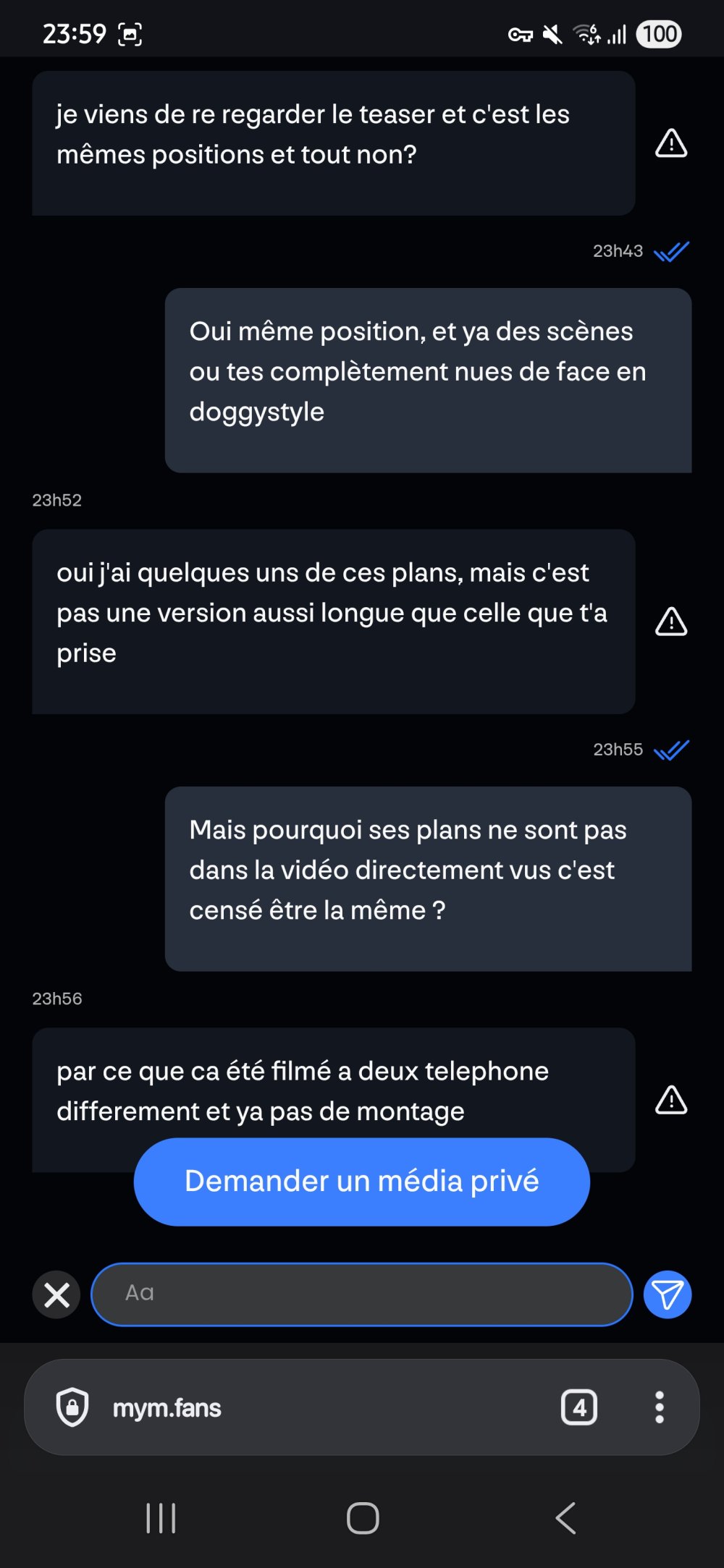
Task: Open recent apps from the navigation bar
Action: pos(161,1518)
